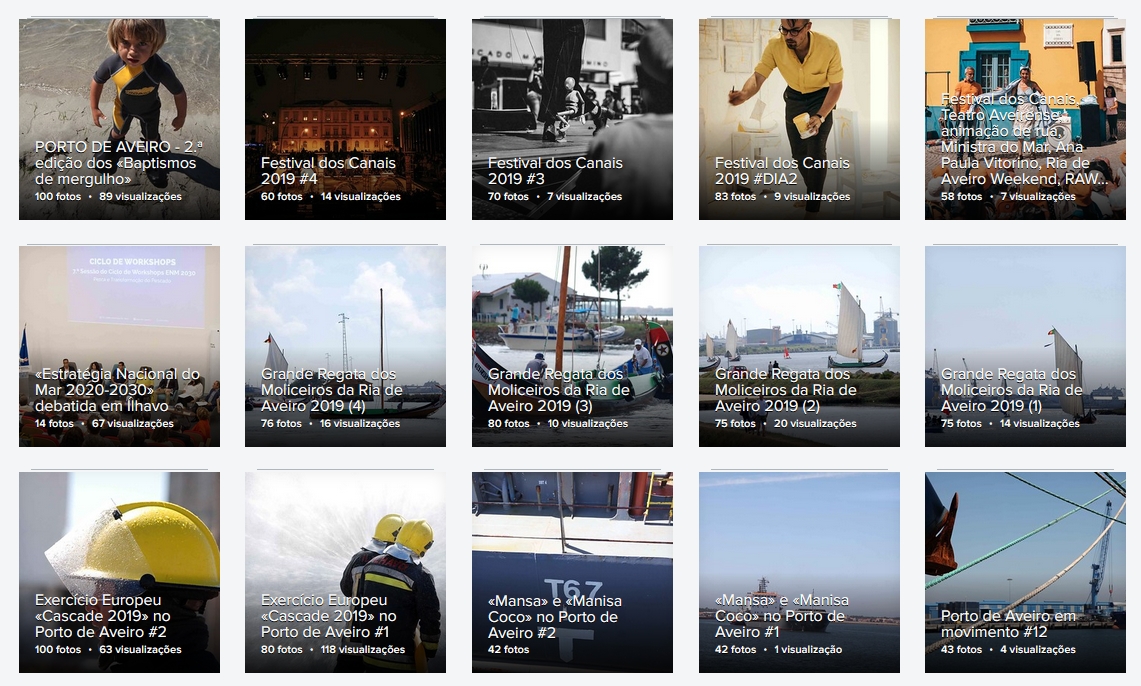Open Exercício Europeu Cascade 2019 #1 album
The image size is (1141, 686).
345,572
